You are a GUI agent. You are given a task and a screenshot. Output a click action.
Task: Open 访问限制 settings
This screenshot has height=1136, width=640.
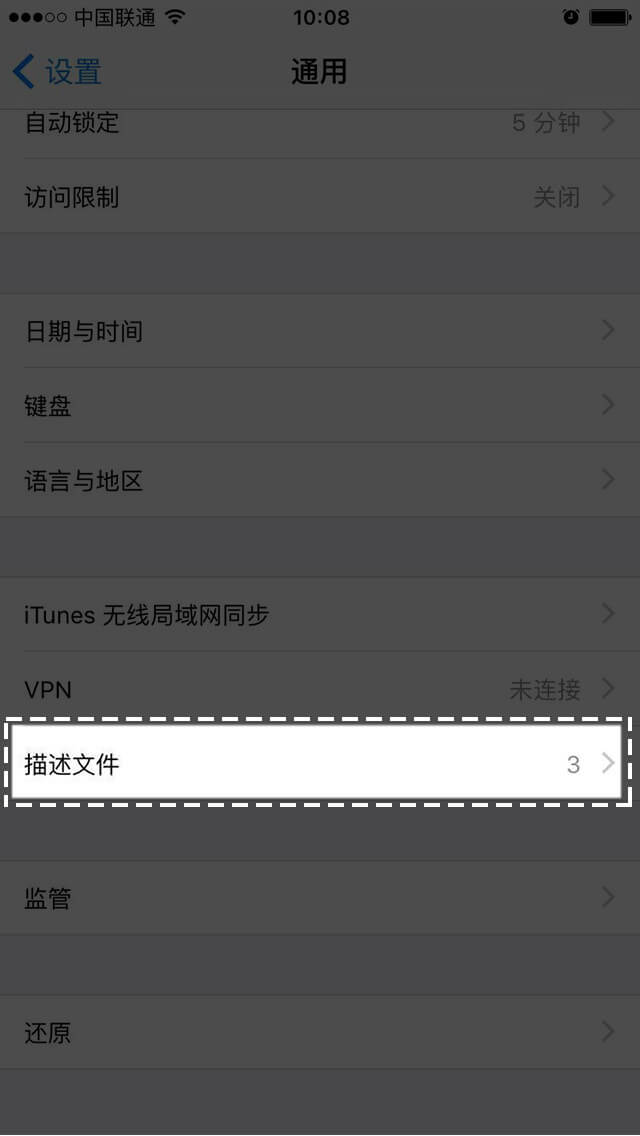(x=320, y=197)
